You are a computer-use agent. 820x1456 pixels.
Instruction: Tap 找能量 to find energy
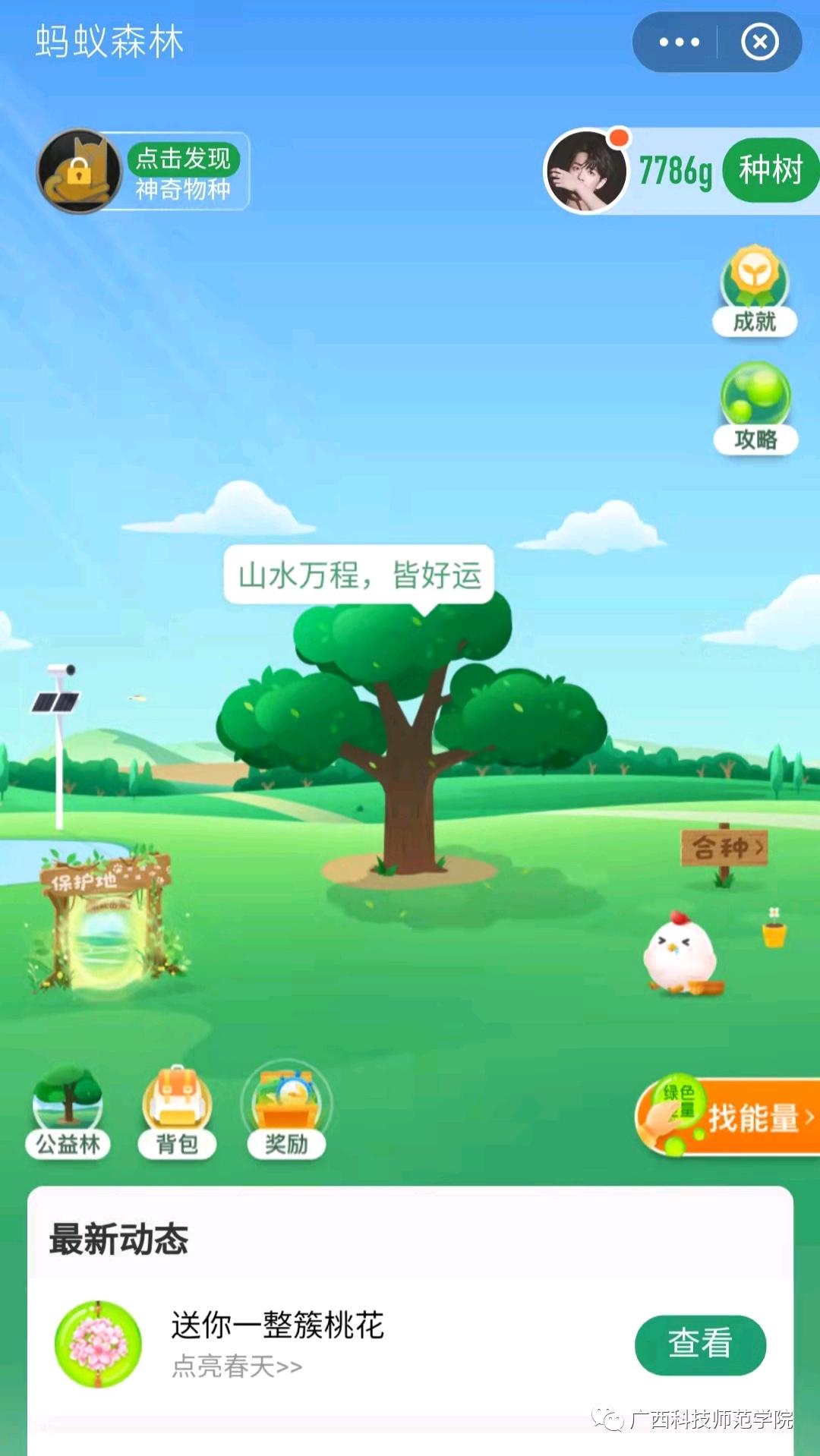pyautogui.click(x=729, y=1117)
